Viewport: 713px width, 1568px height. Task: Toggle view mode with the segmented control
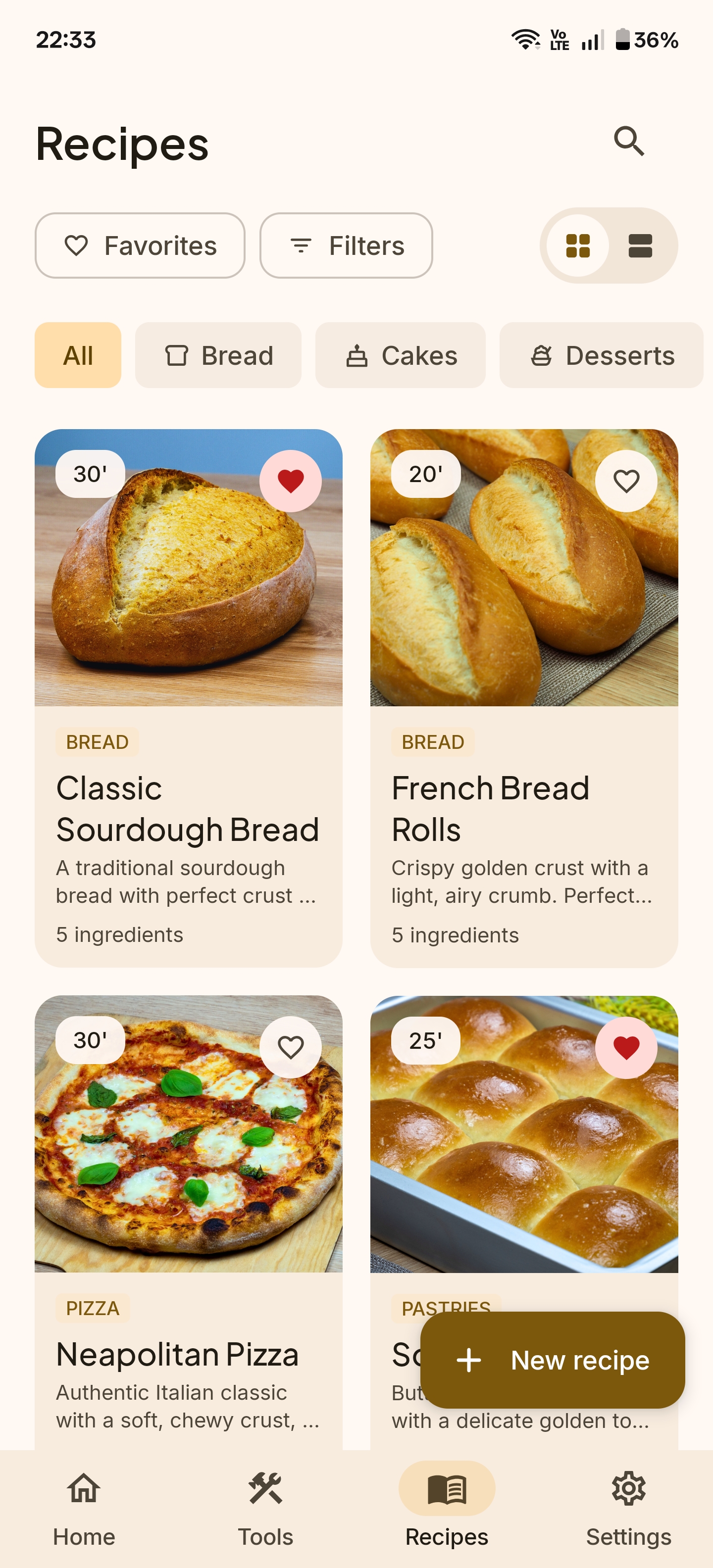pyautogui.click(x=609, y=245)
